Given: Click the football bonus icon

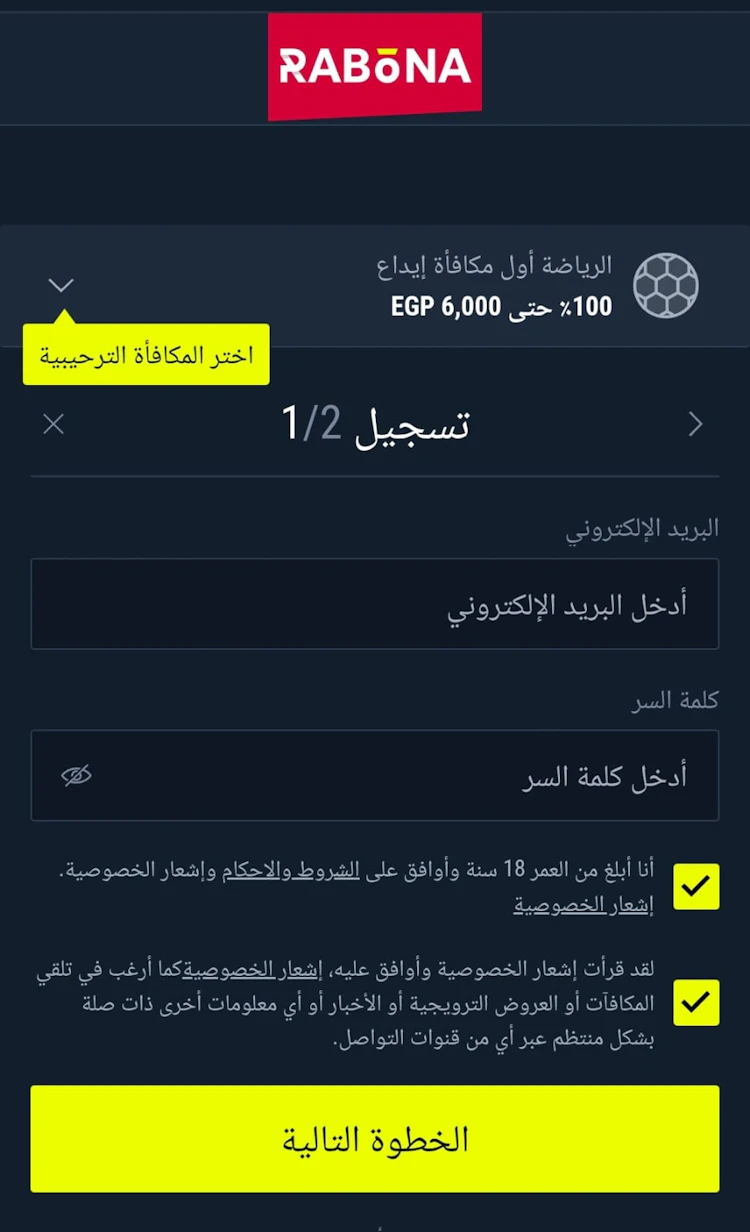Looking at the screenshot, I should pos(666,285).
